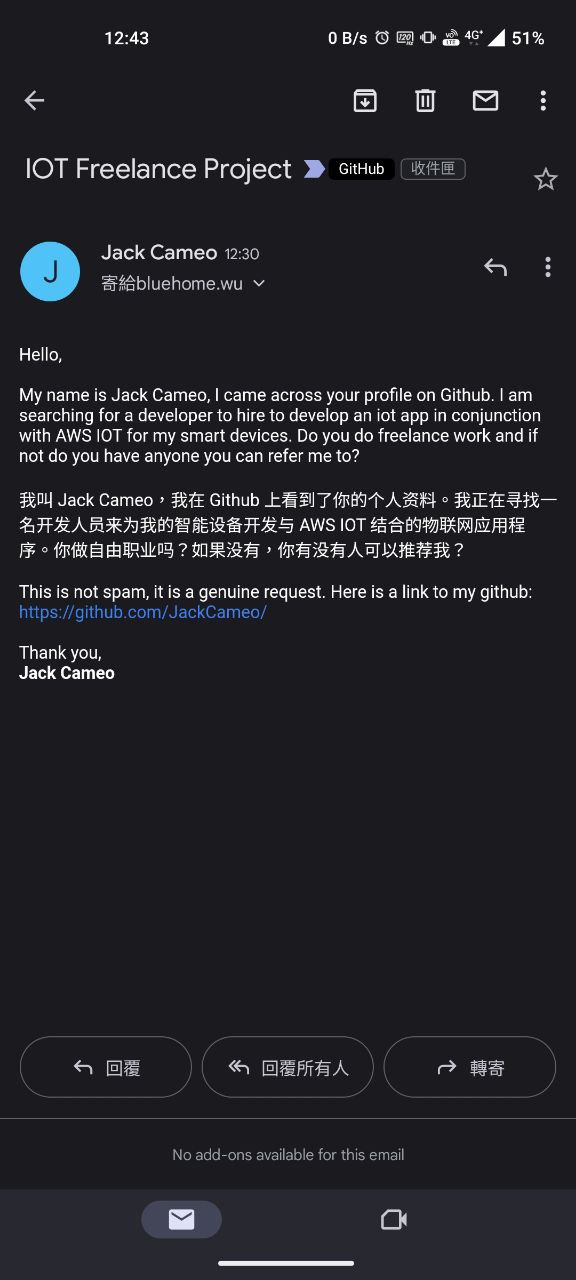Delete this email with trash icon

pos(425,100)
